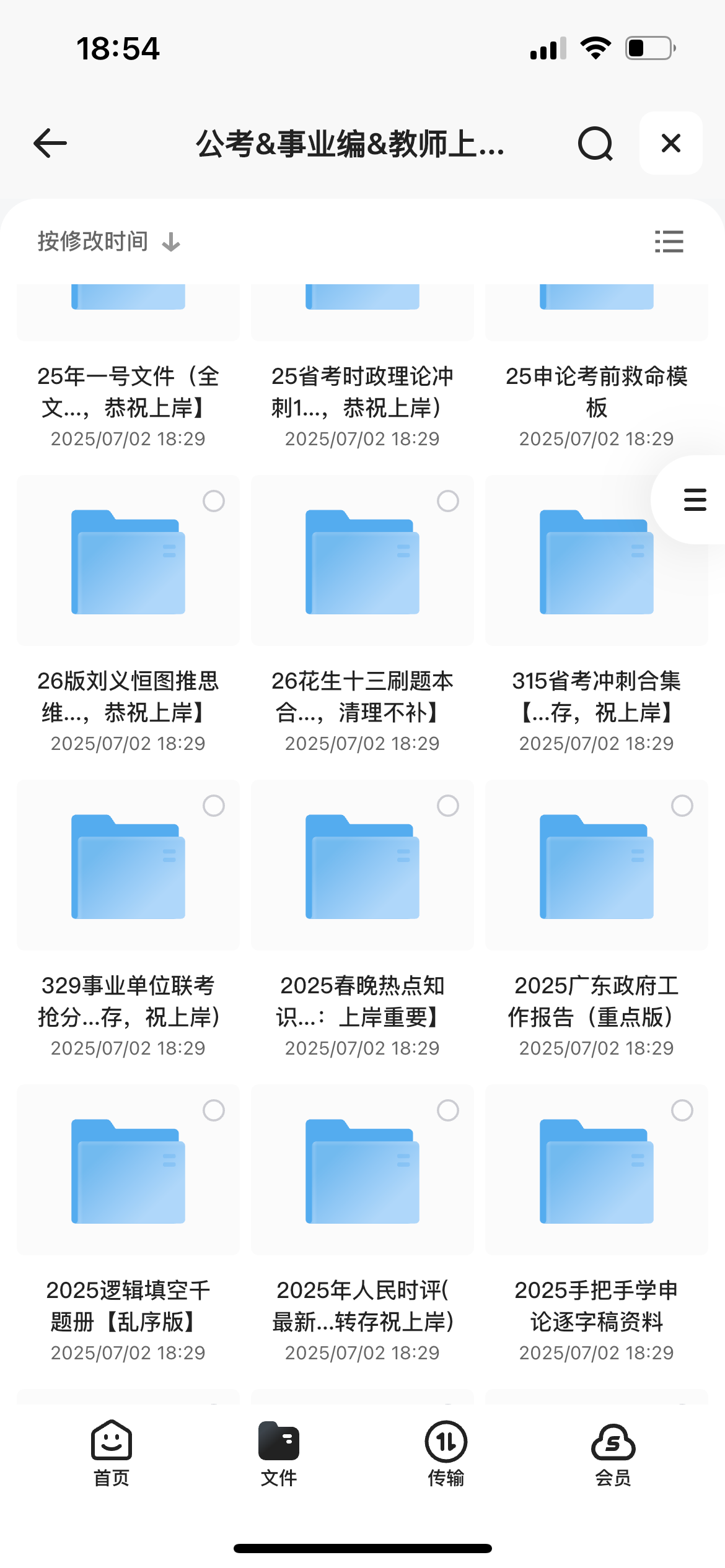Image resolution: width=725 pixels, height=1568 pixels.
Task: Tap the X icon to exit this view
Action: (670, 143)
